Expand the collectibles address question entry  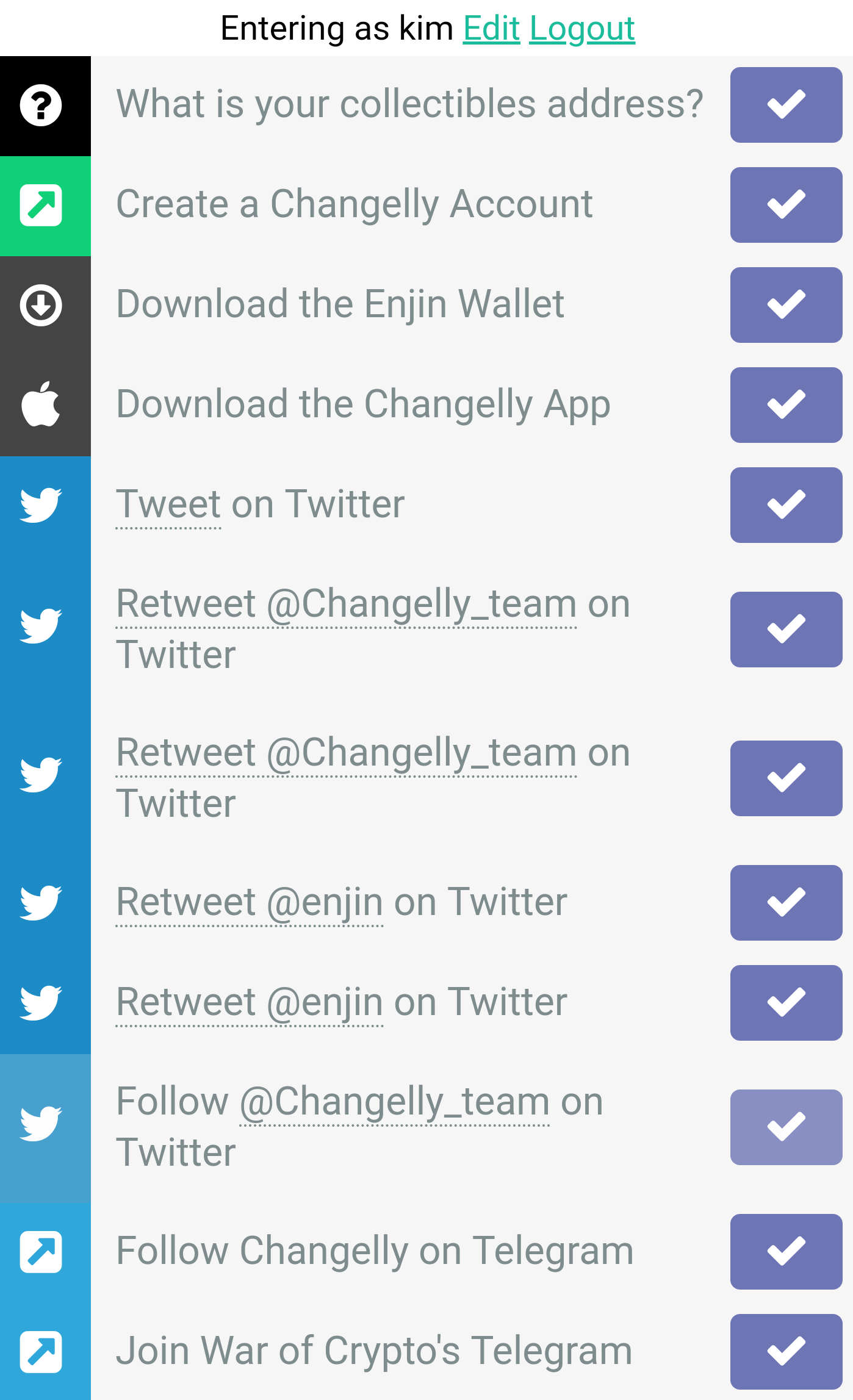(x=409, y=104)
